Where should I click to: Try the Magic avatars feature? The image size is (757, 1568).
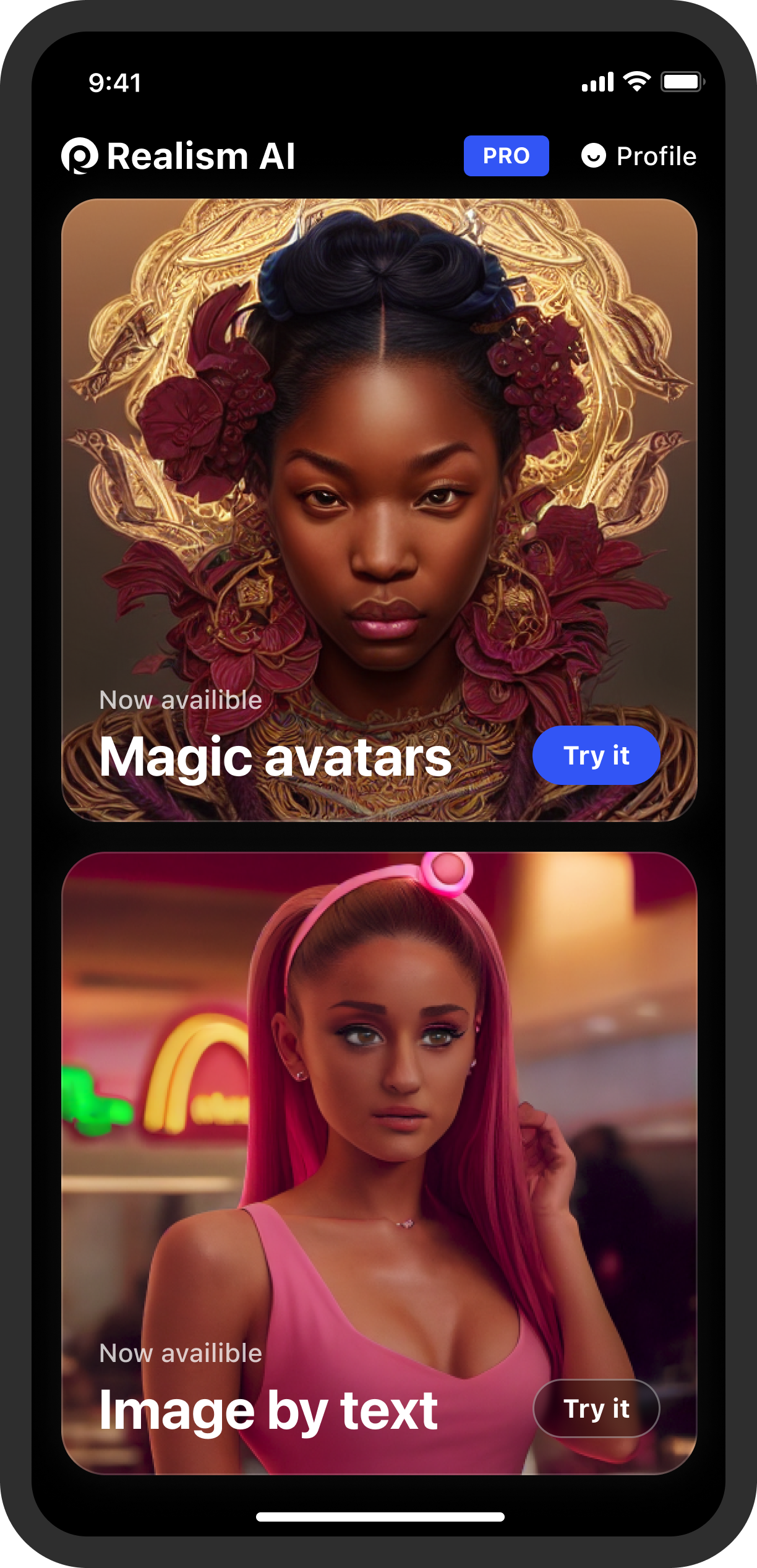pos(596,755)
